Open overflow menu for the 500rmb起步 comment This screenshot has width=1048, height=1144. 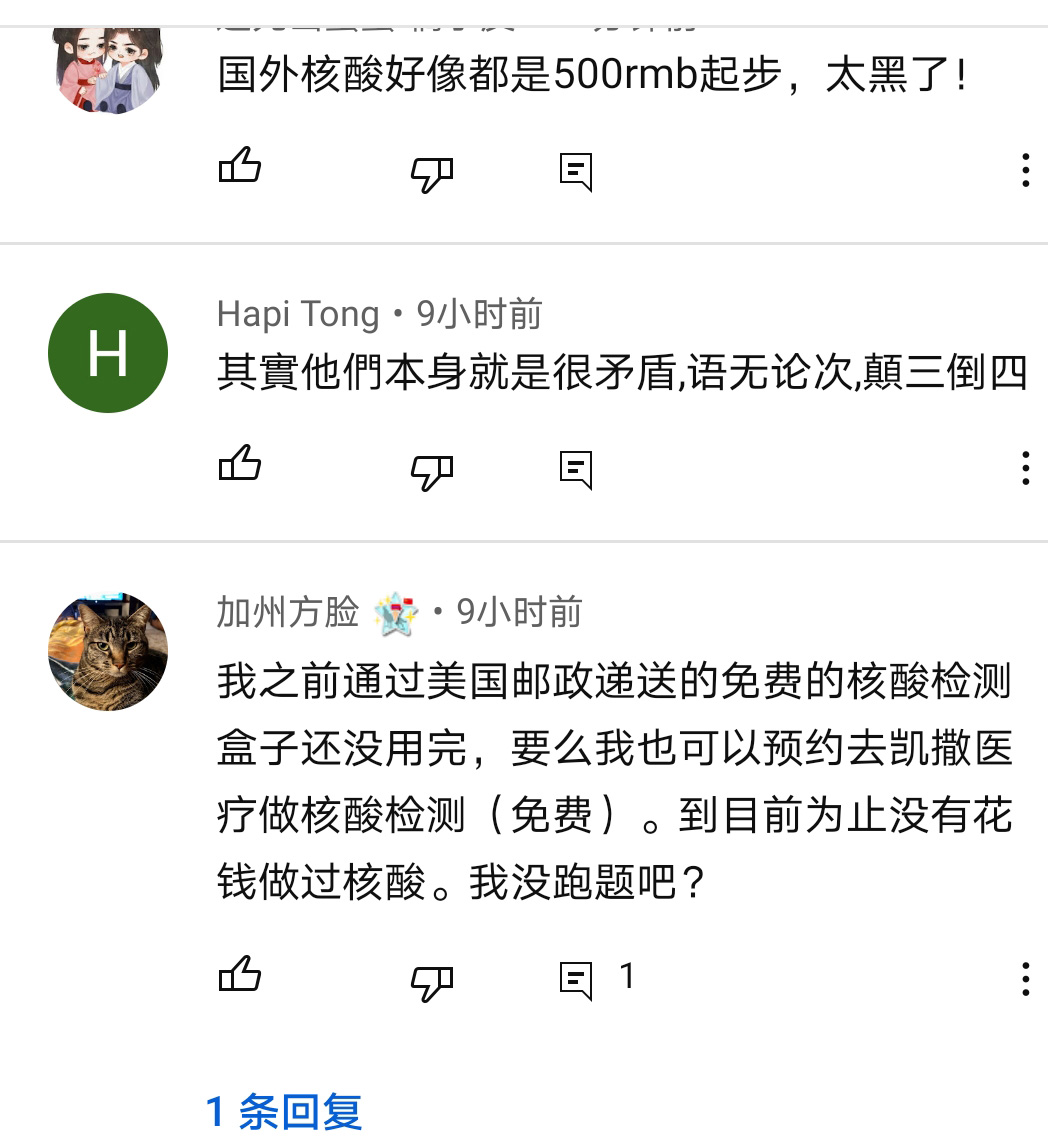pos(1025,171)
